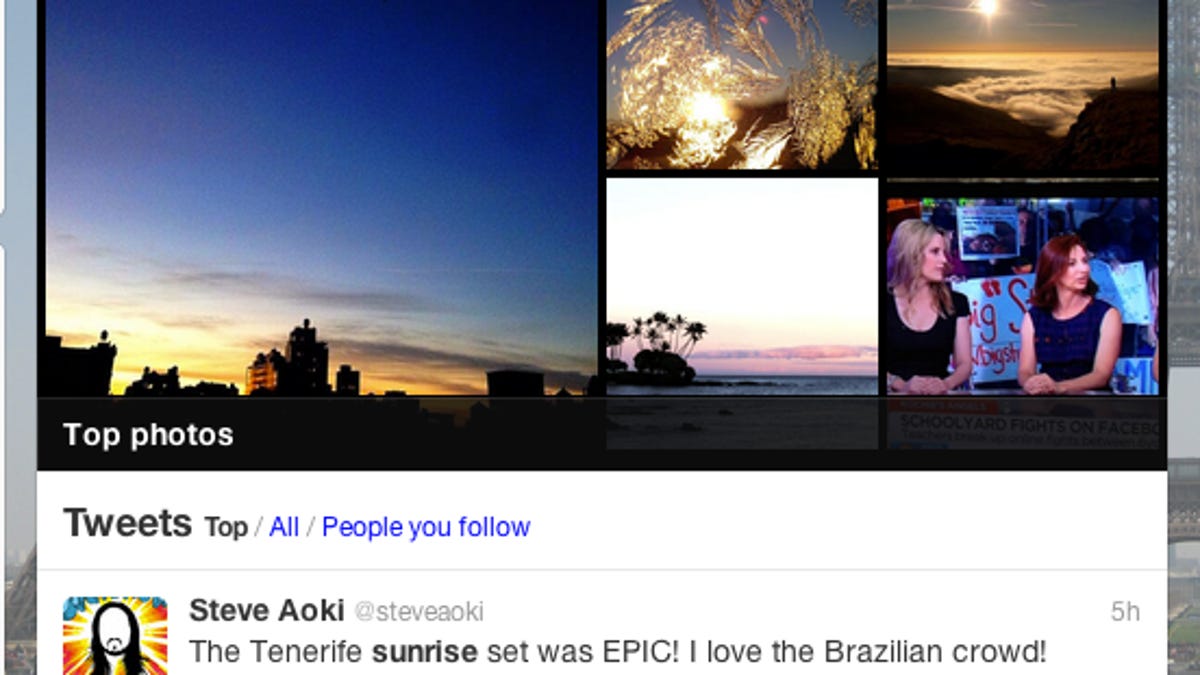Show tweets from People you follow
Screen dimensions: 1200x675
pyautogui.click(x=426, y=527)
